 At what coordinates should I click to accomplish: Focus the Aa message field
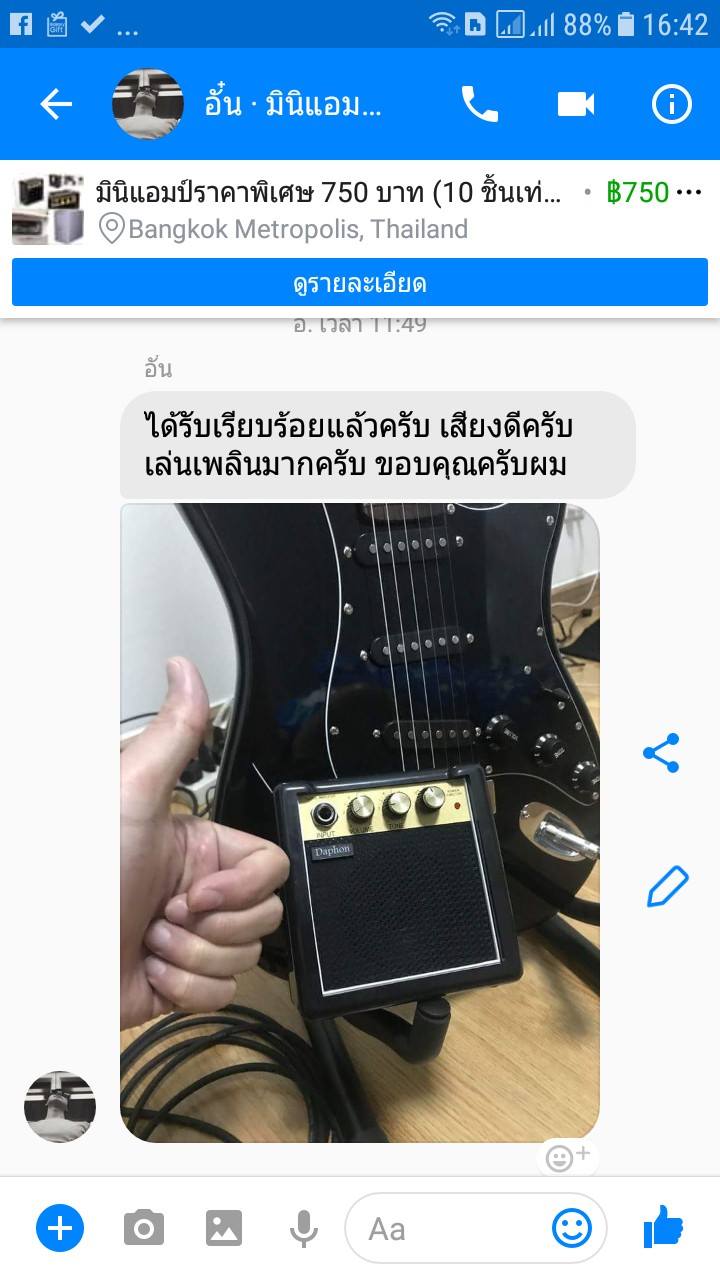pyautogui.click(x=450, y=1228)
